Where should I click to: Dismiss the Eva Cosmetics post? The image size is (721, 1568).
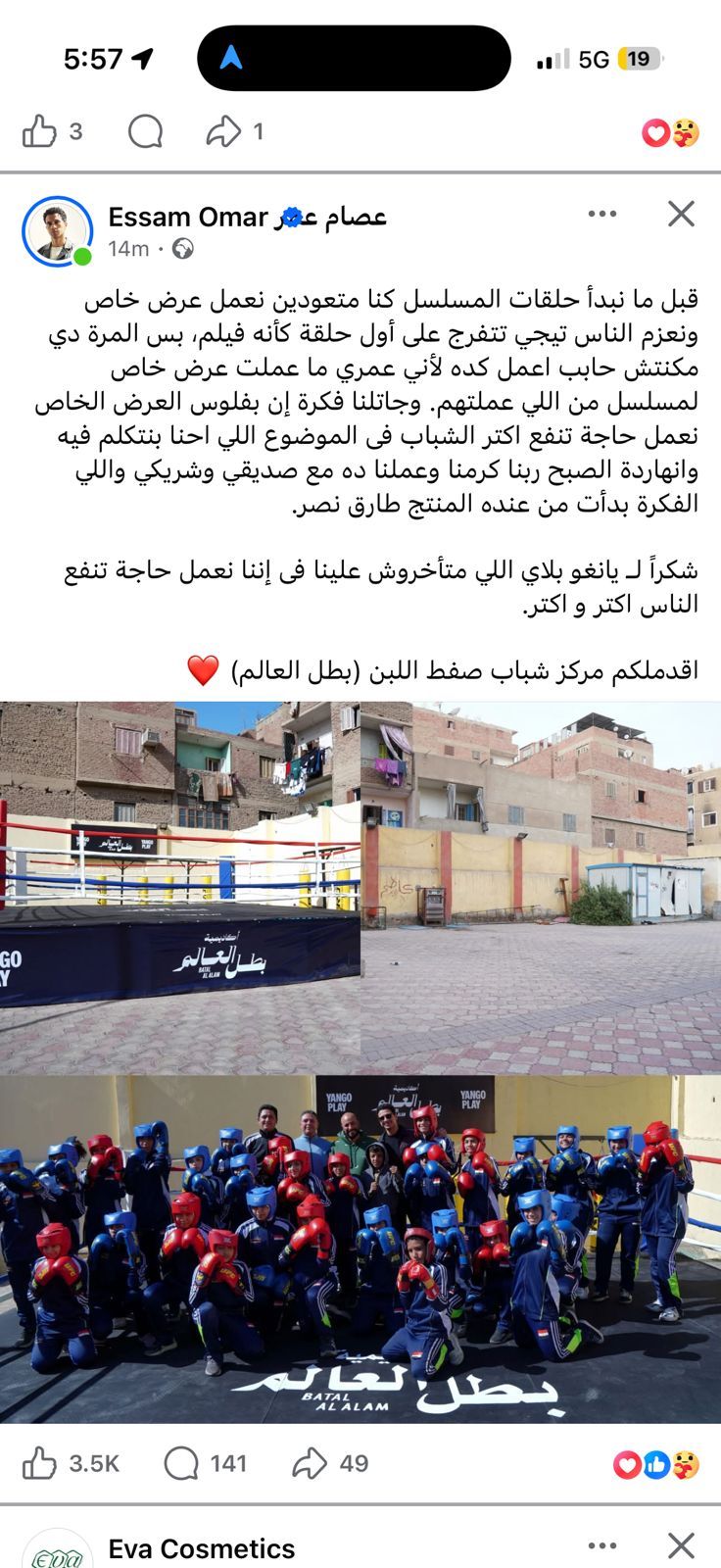point(681,1546)
